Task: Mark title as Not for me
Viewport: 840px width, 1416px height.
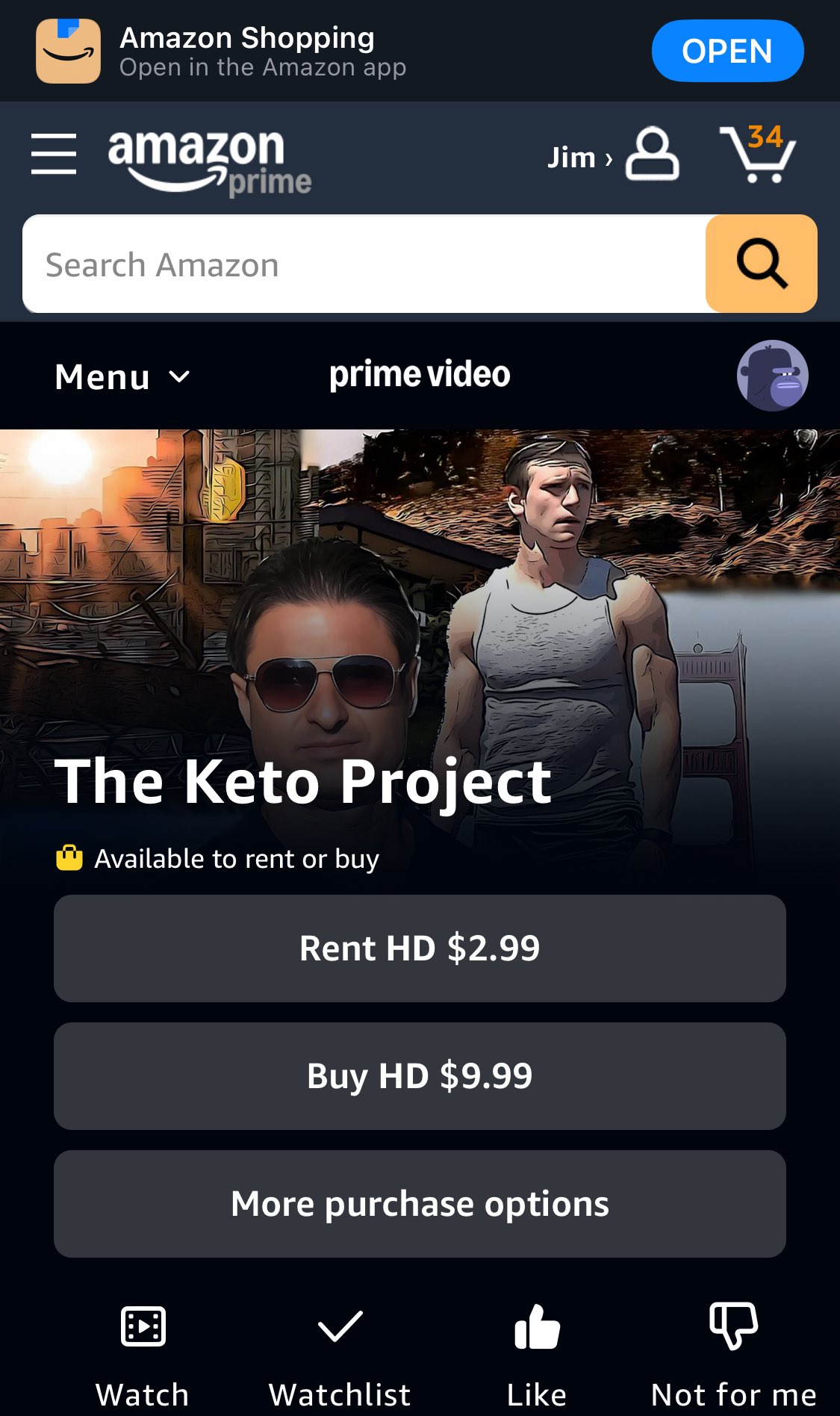Action: [x=733, y=1352]
